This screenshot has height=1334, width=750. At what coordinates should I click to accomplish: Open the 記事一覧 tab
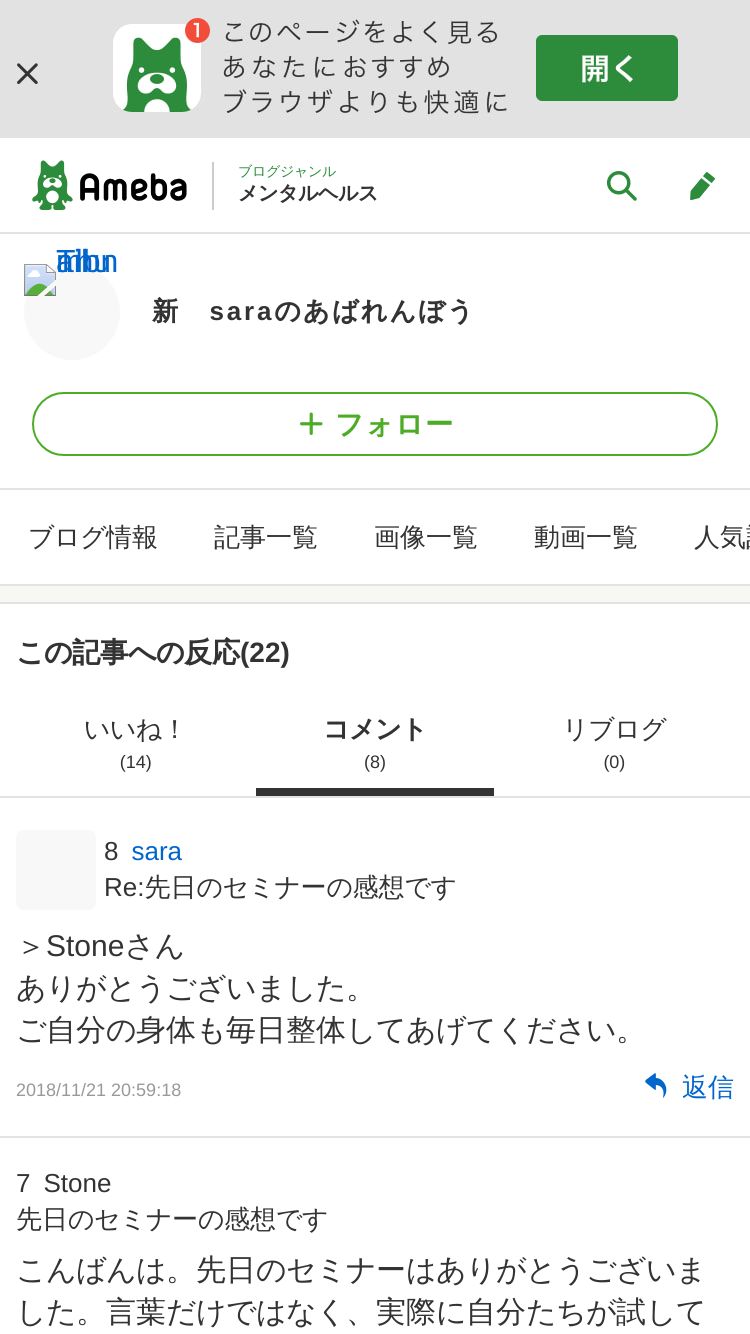pos(266,537)
